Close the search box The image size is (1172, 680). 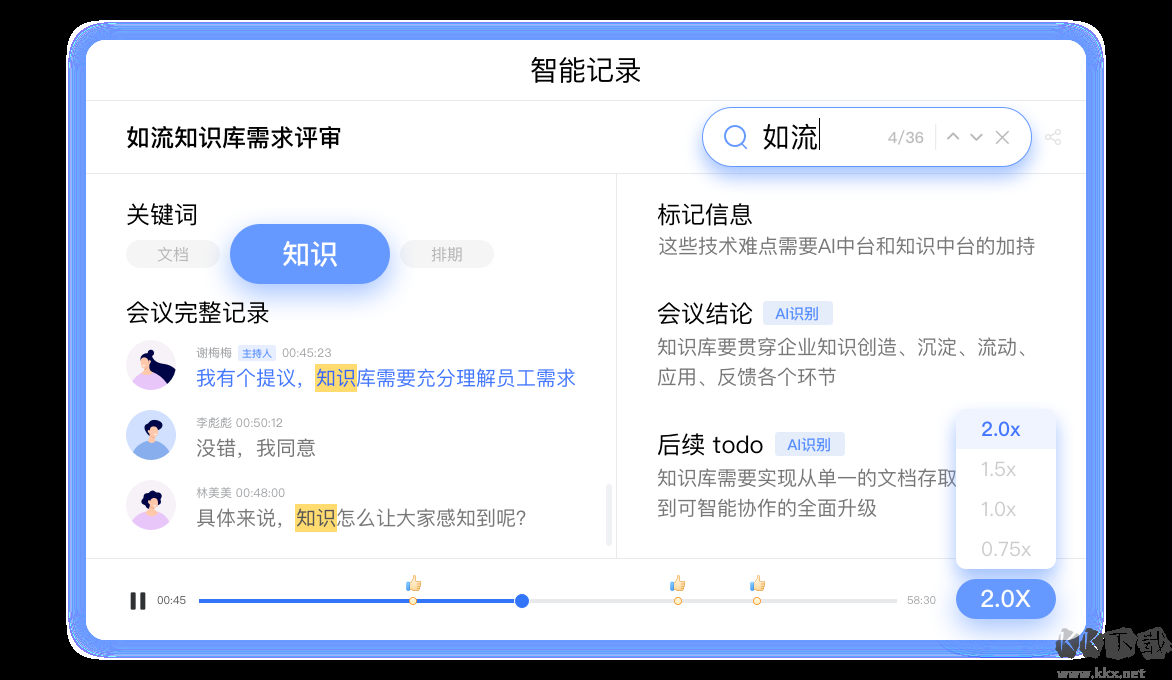click(1002, 137)
